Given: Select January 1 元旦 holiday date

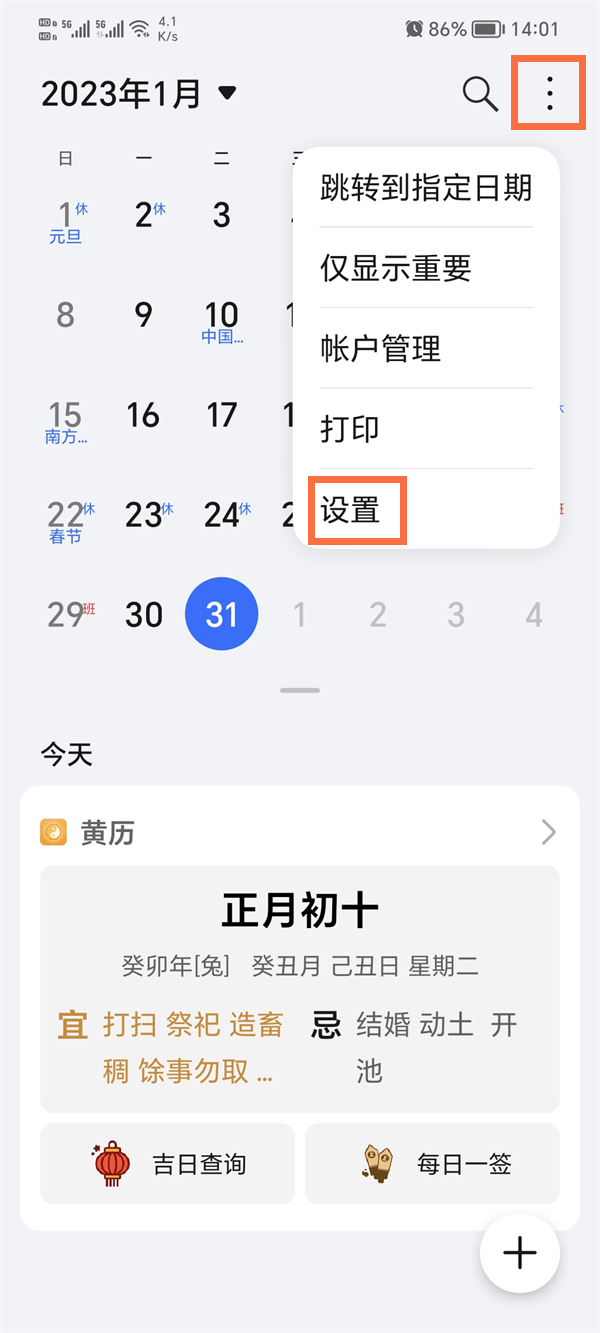Looking at the screenshot, I should (x=66, y=220).
